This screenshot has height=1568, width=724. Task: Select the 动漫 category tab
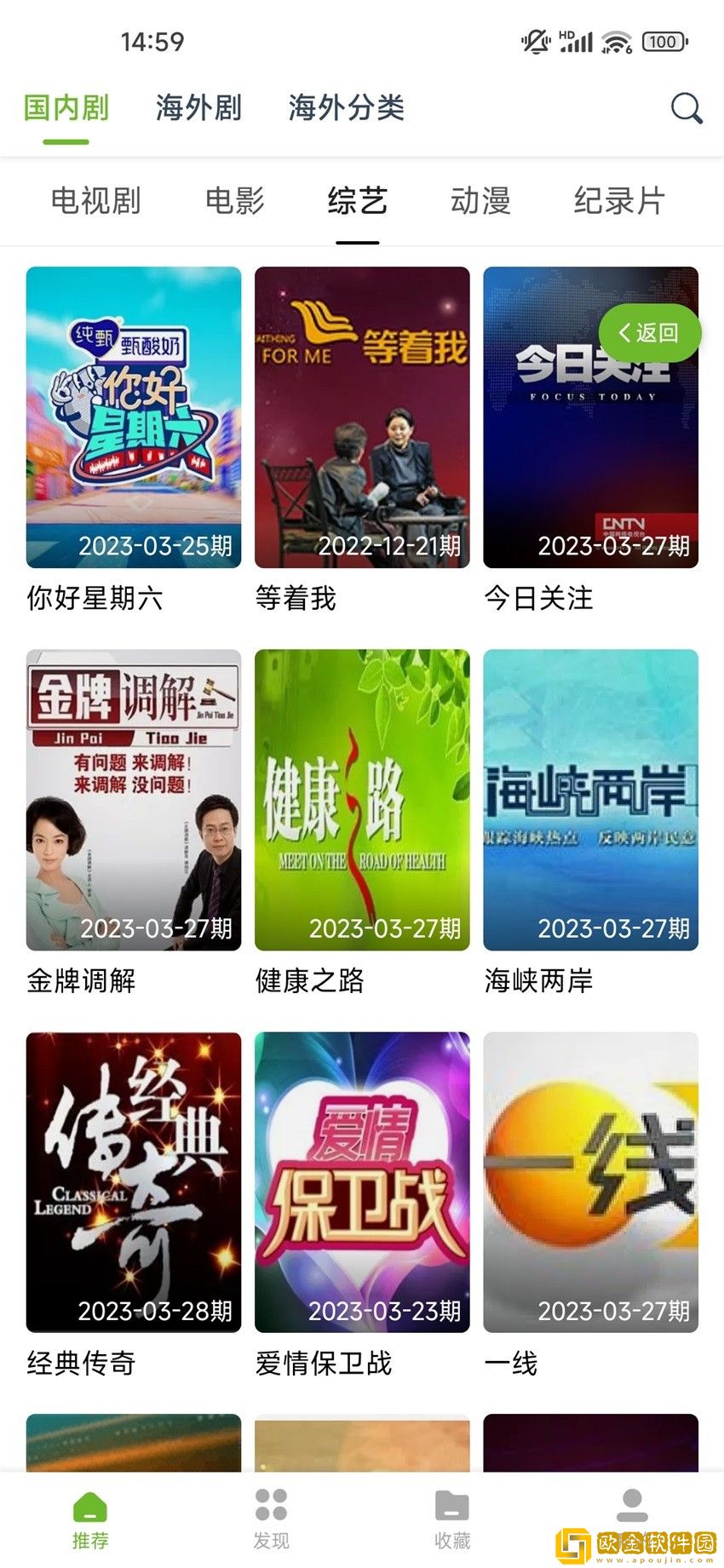point(481,202)
